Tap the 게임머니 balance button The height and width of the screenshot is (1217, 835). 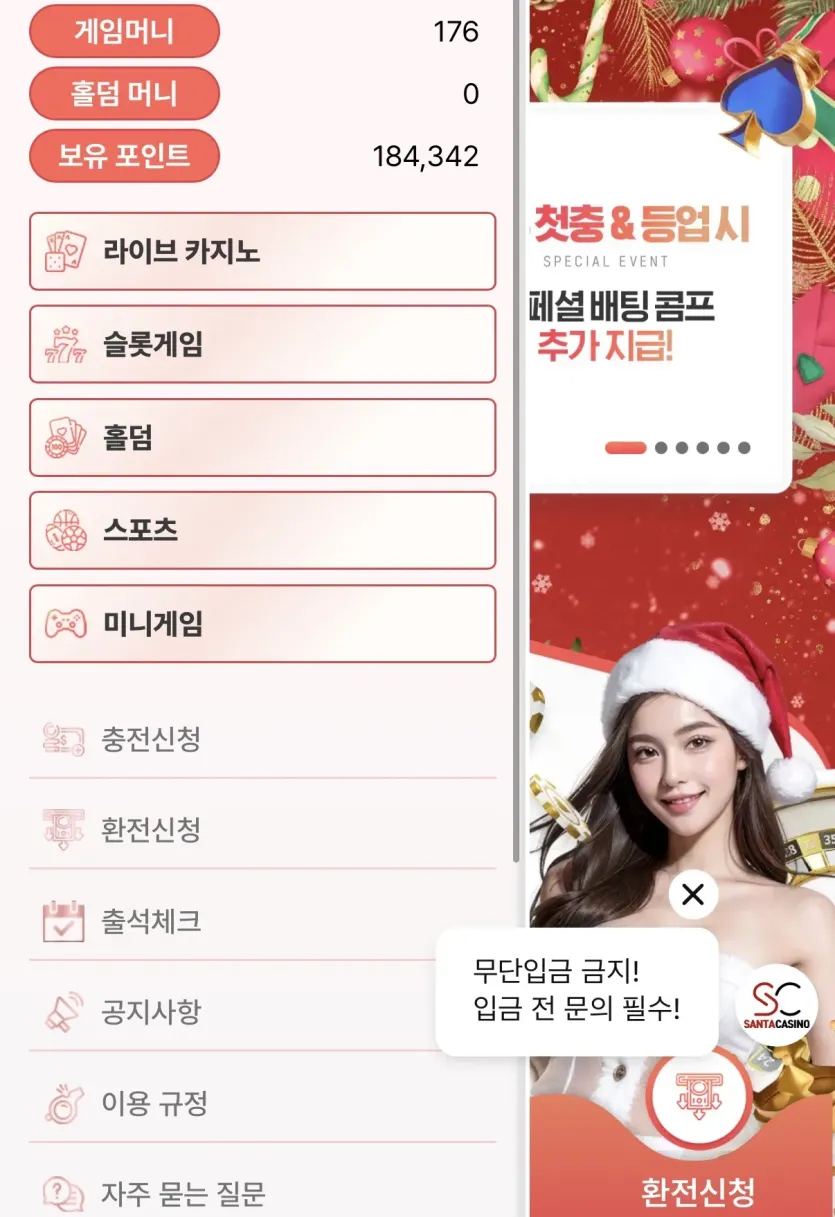(124, 31)
